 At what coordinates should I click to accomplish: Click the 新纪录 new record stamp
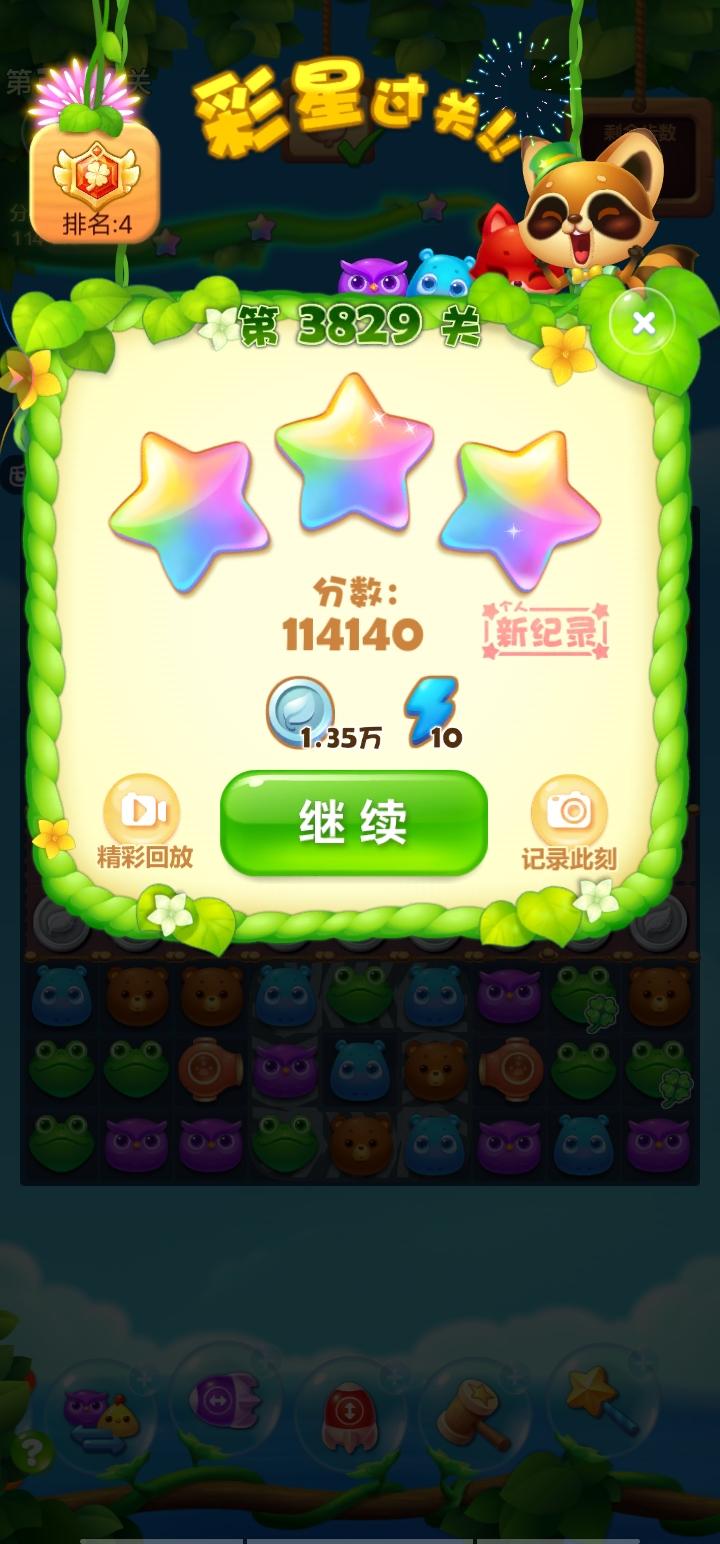point(547,630)
